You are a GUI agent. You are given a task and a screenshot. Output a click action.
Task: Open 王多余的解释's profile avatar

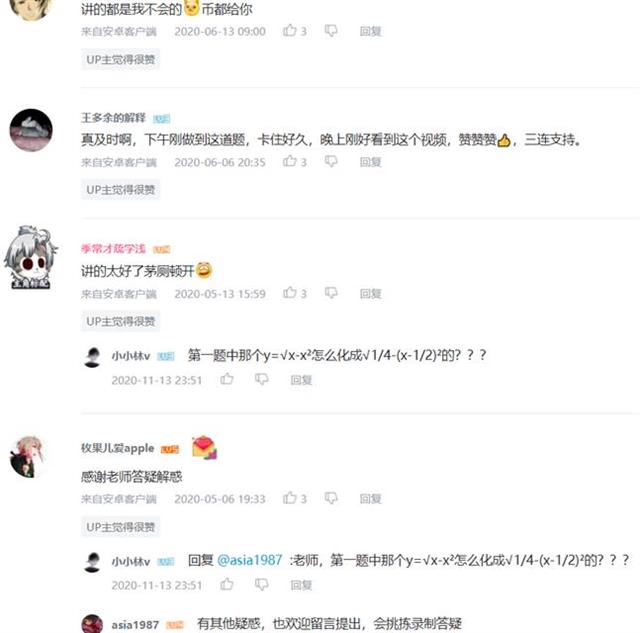(31, 130)
